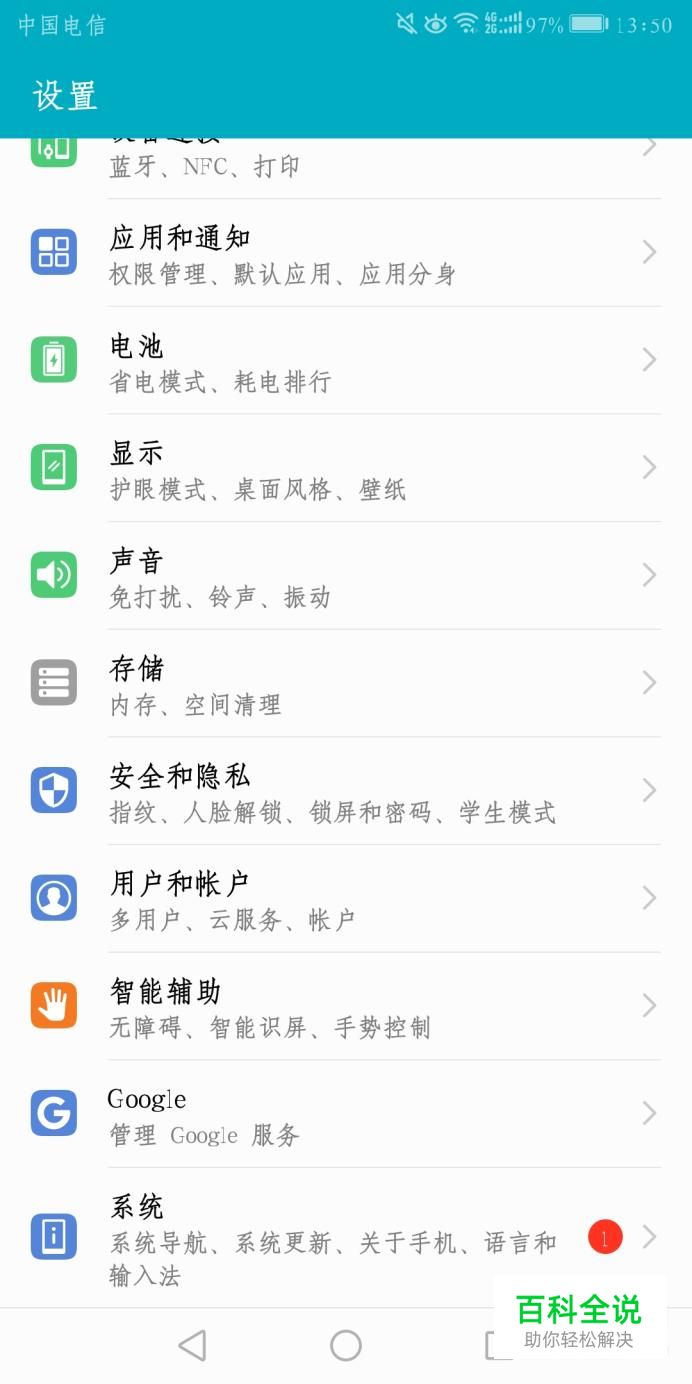Screen dimensions: 692x1384
Task: Go to the home screen
Action: click(x=346, y=1346)
